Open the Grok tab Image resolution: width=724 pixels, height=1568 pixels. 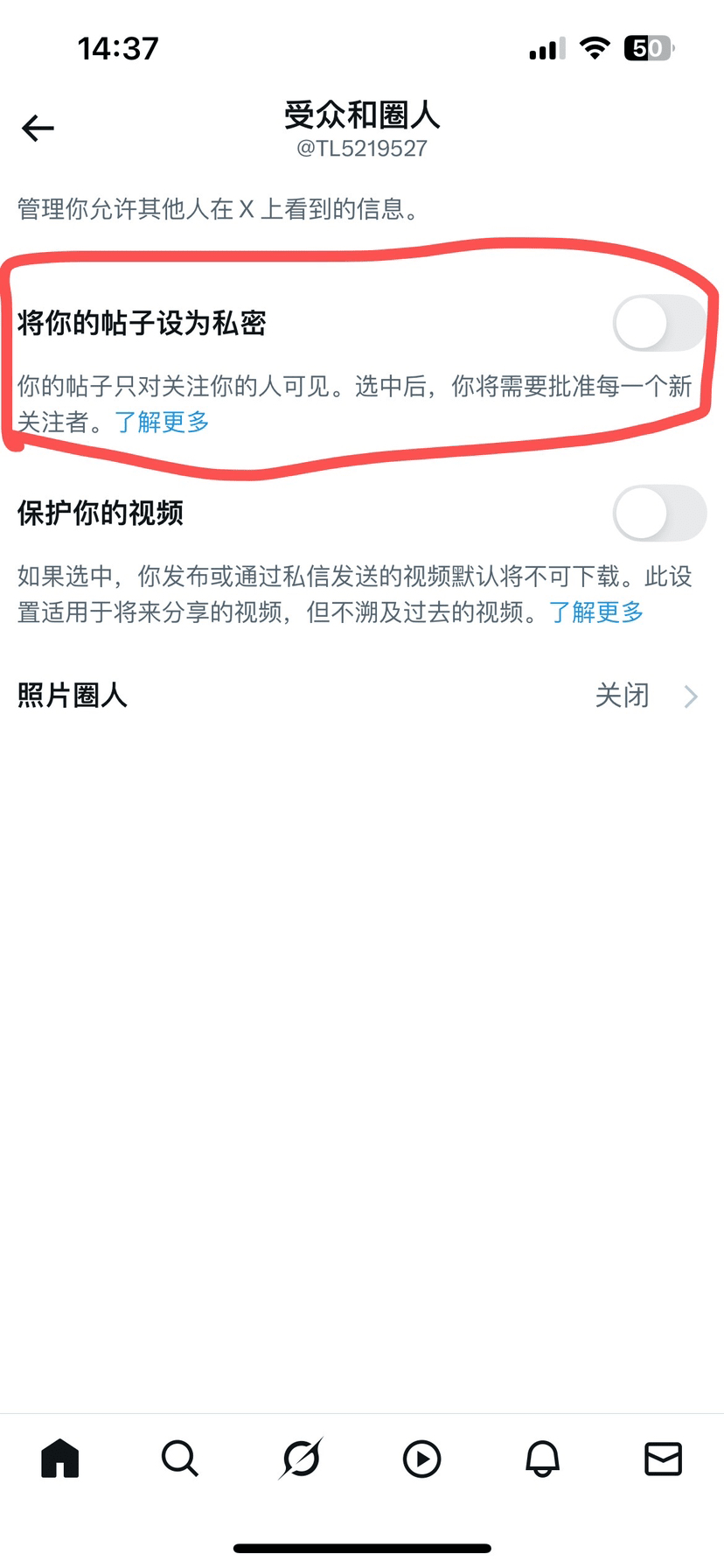pos(301,1459)
